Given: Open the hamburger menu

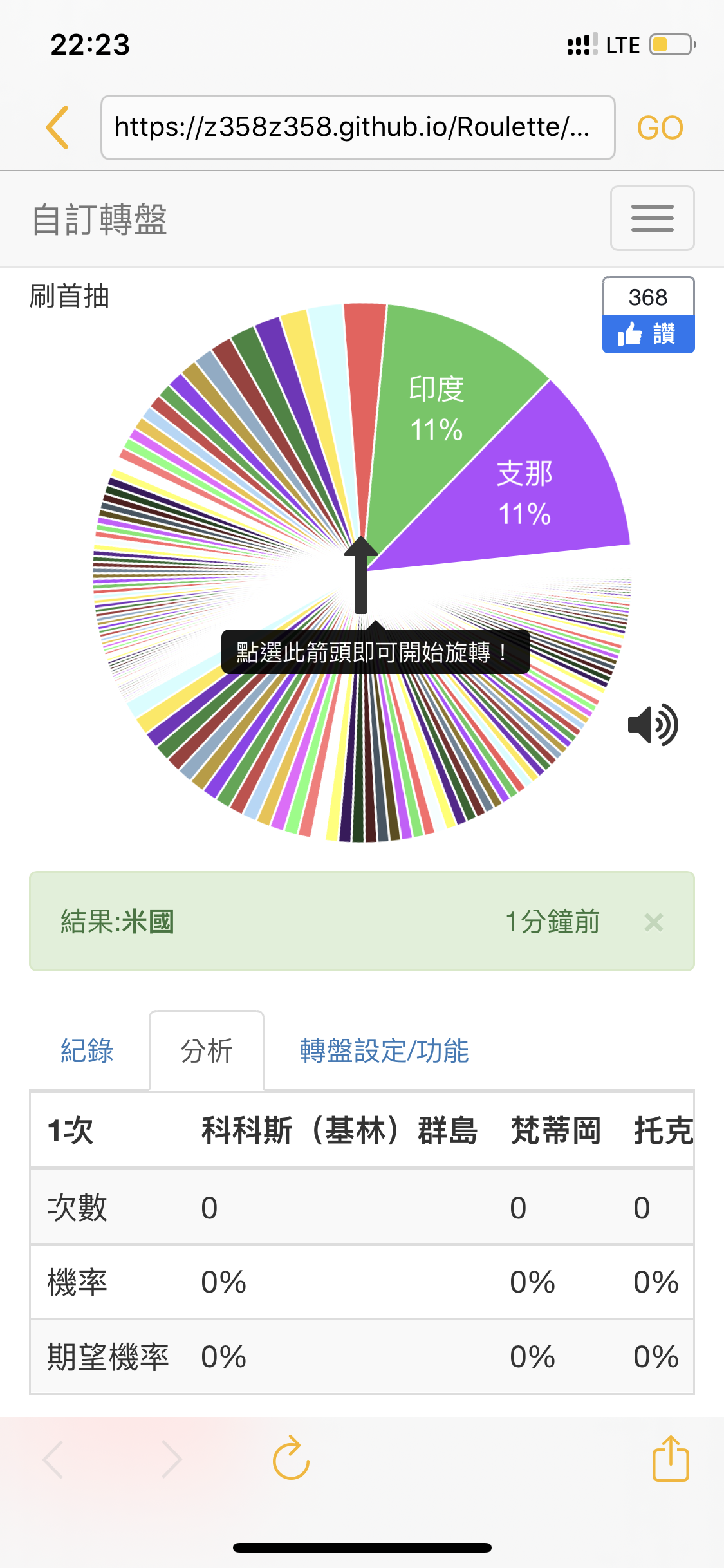Looking at the screenshot, I should tap(652, 218).
